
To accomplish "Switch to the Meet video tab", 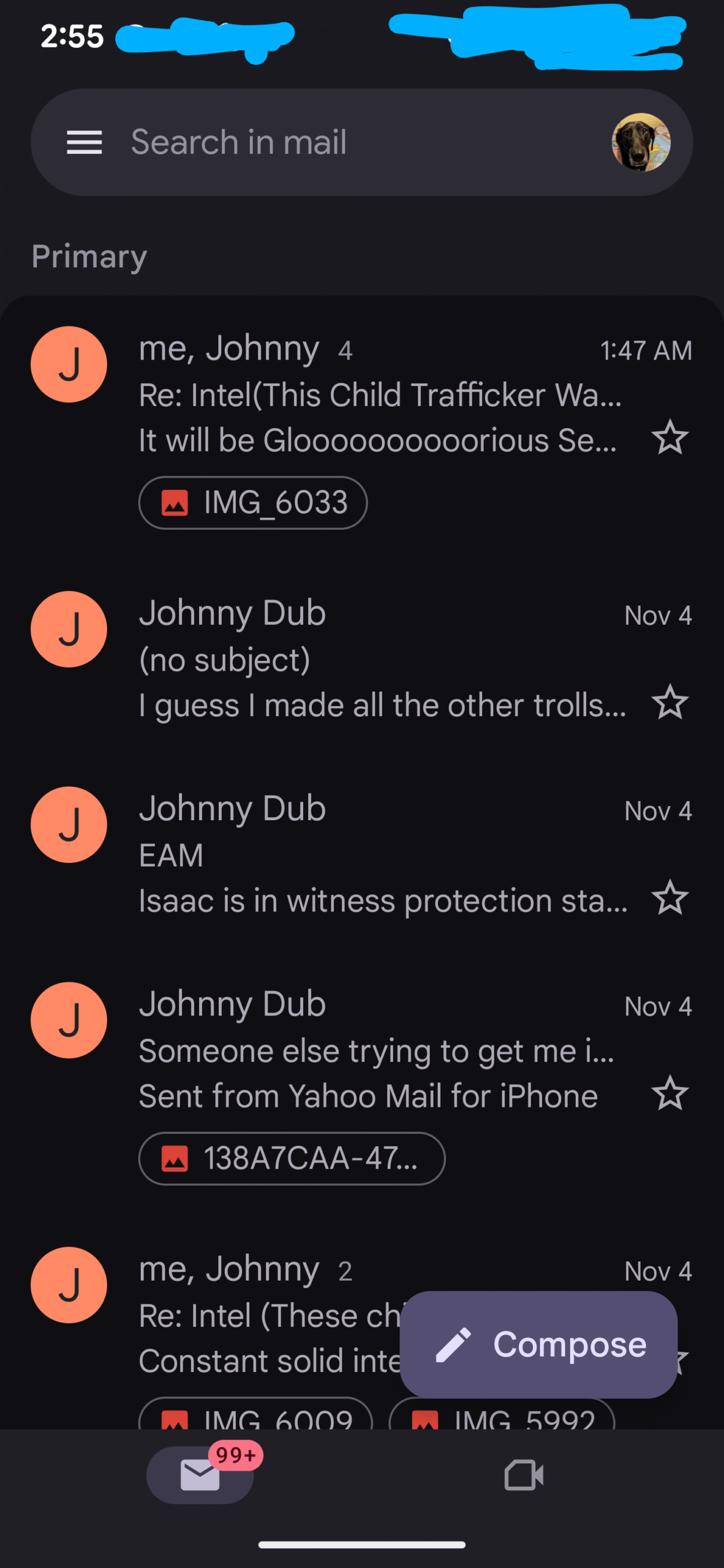I will tap(524, 1475).
